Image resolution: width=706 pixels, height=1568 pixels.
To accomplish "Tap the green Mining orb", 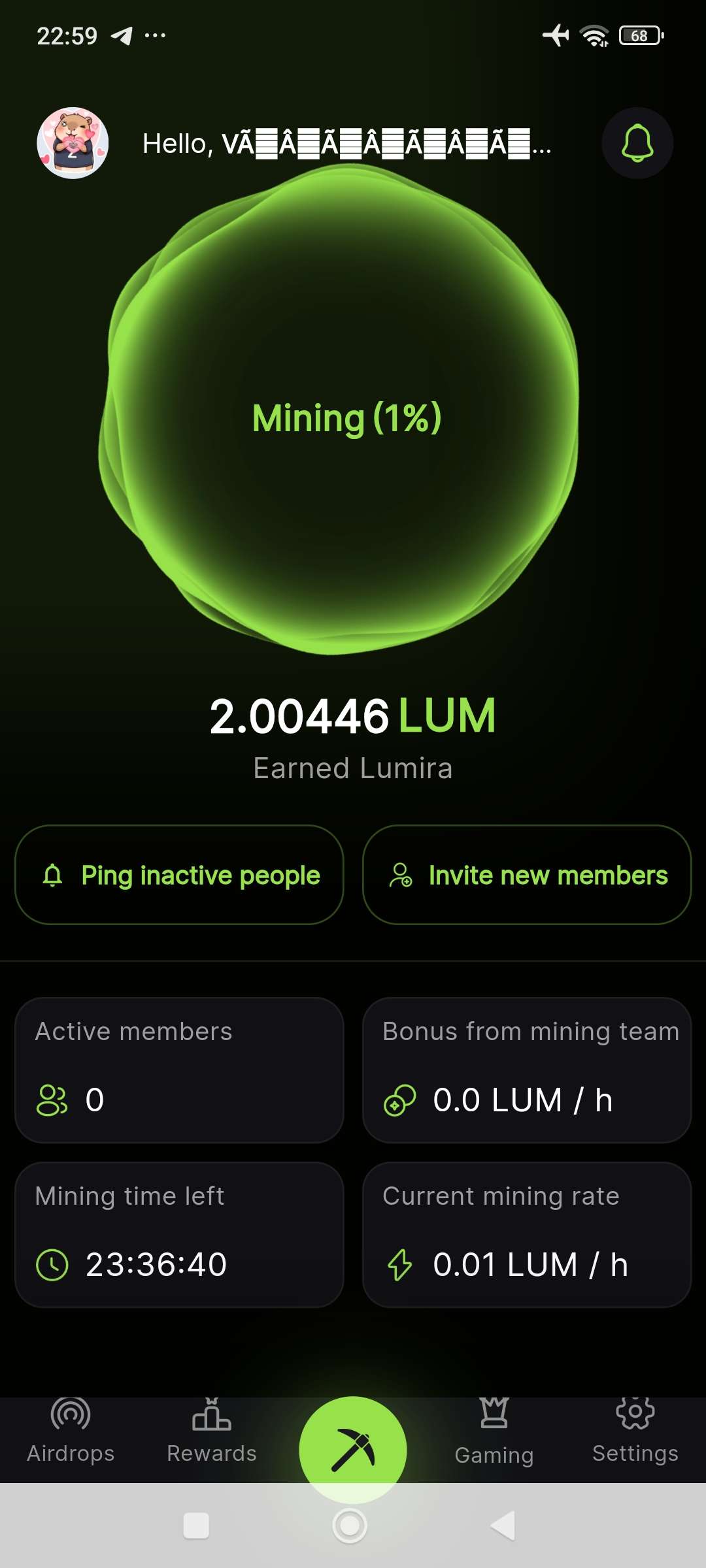I will coord(346,418).
